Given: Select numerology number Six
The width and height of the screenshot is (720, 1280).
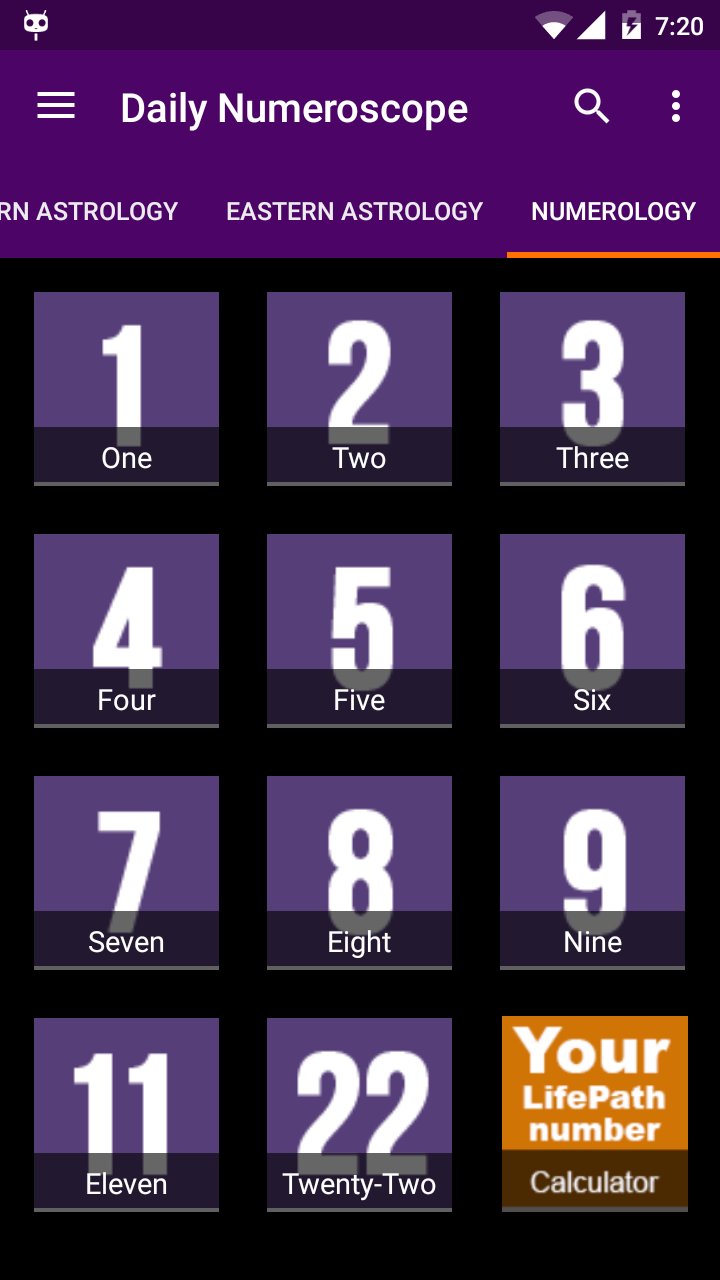Looking at the screenshot, I should tap(592, 628).
